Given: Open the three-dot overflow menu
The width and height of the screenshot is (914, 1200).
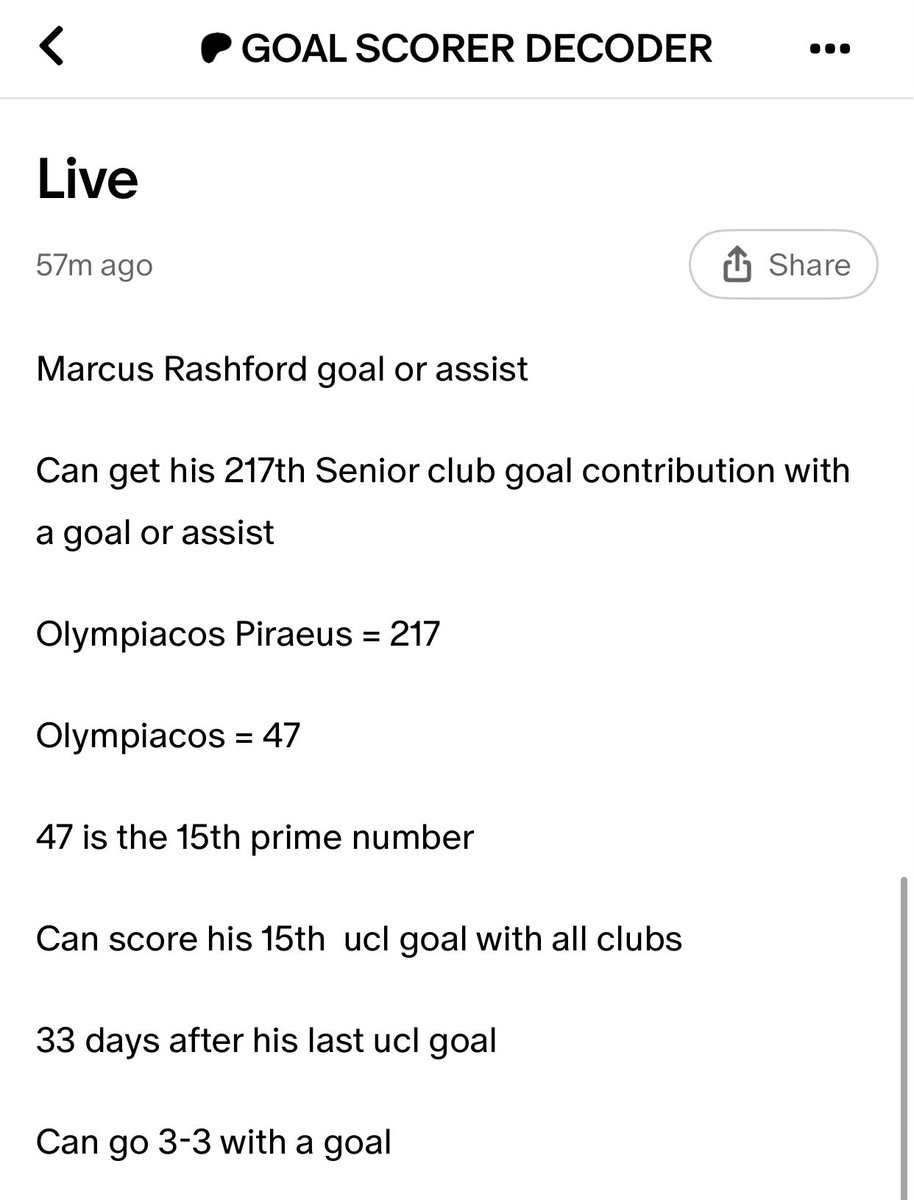Looking at the screenshot, I should pos(829,49).
